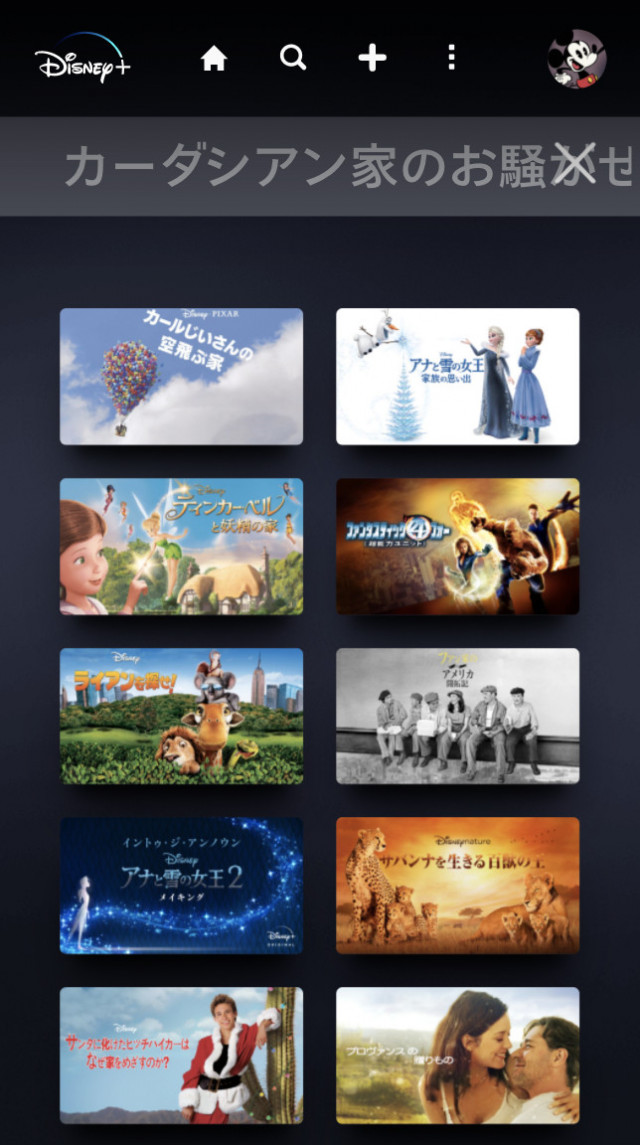Open the three-dot overflow menu
640x1145 pixels.
(x=452, y=58)
